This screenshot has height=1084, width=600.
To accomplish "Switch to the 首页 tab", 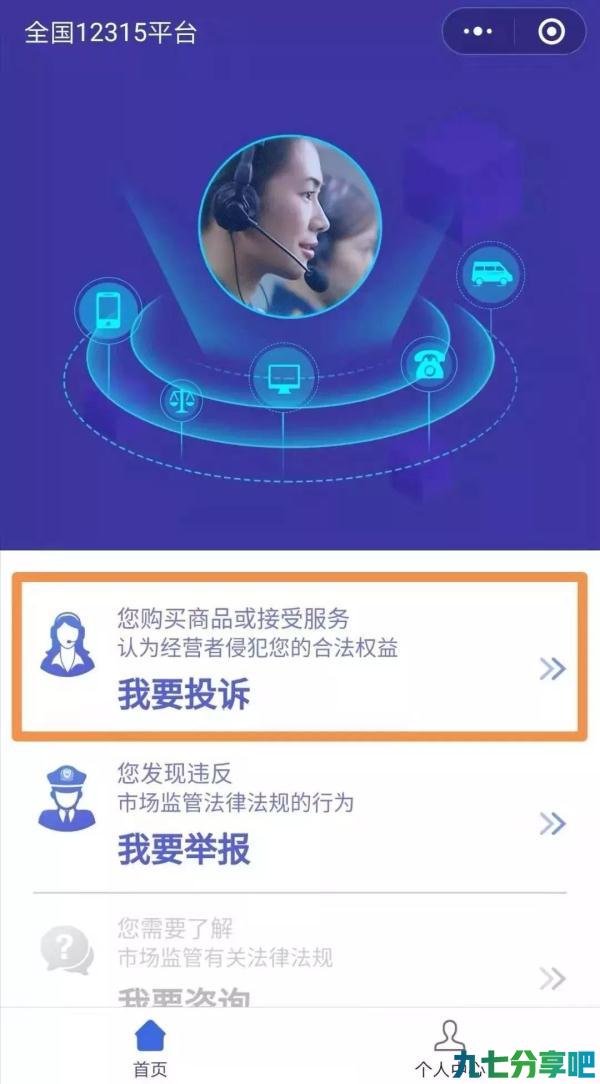I will coord(150,1045).
